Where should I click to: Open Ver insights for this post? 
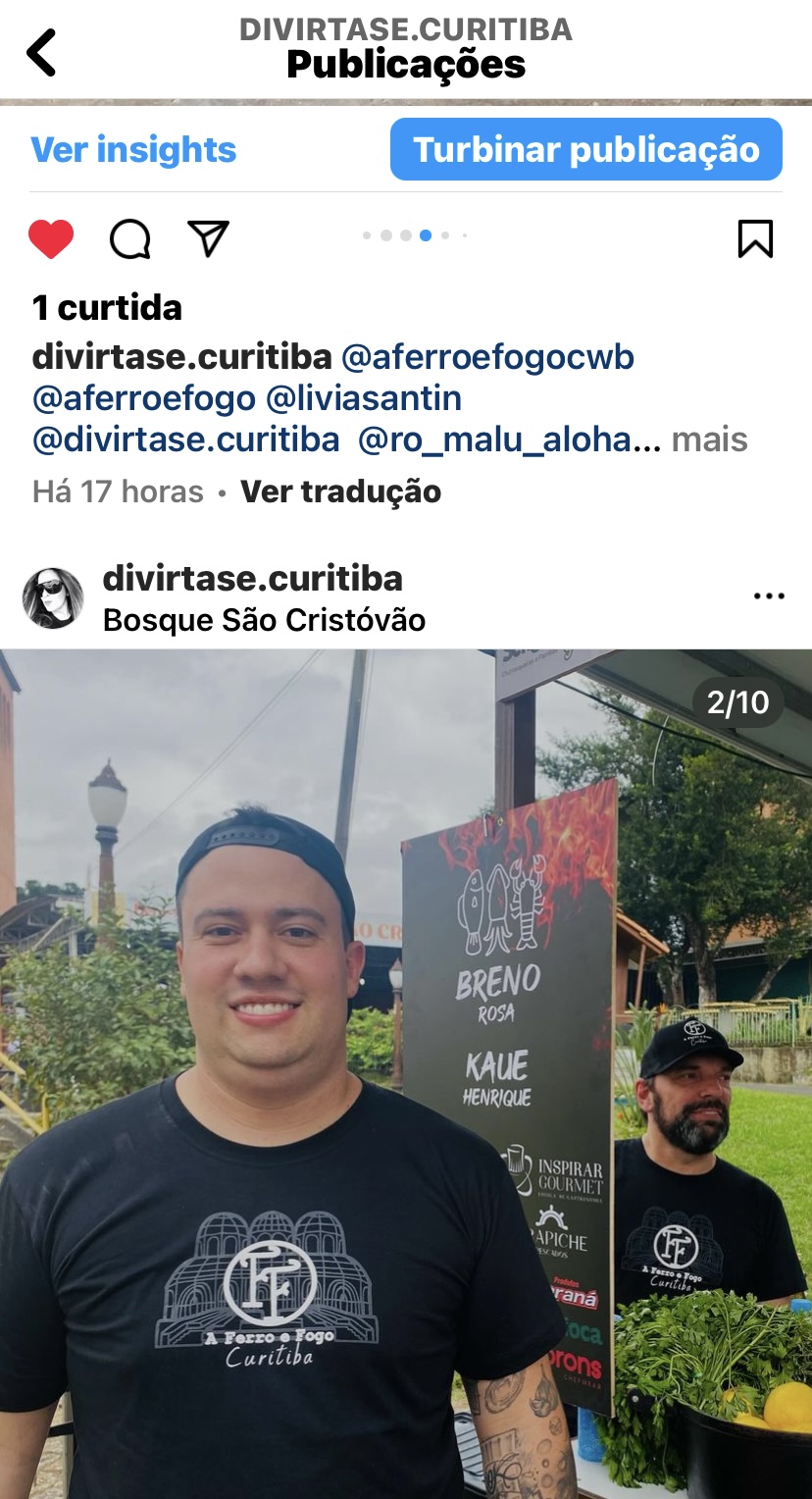pyautogui.click(x=133, y=150)
